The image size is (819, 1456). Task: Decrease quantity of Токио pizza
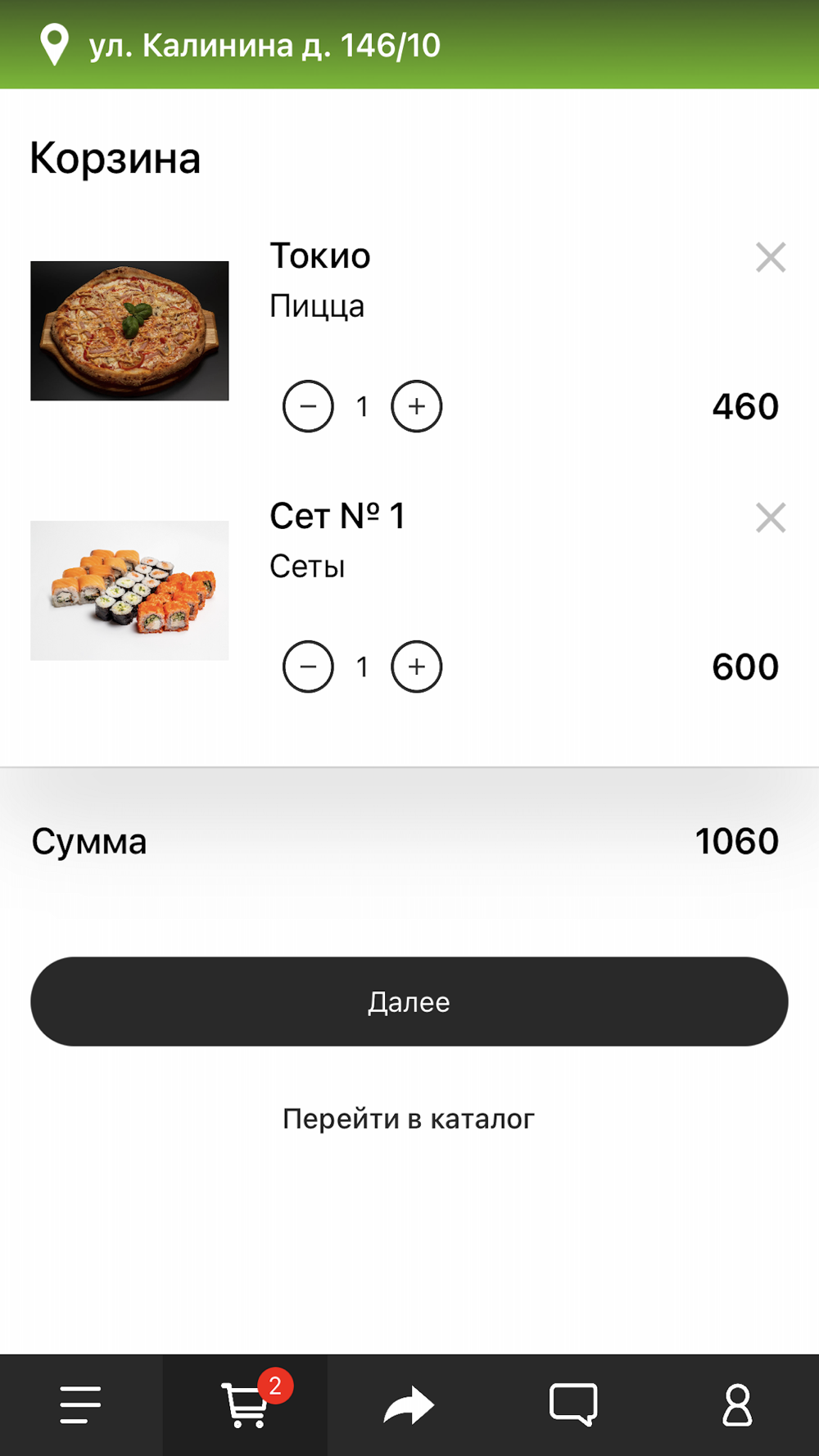coord(308,406)
